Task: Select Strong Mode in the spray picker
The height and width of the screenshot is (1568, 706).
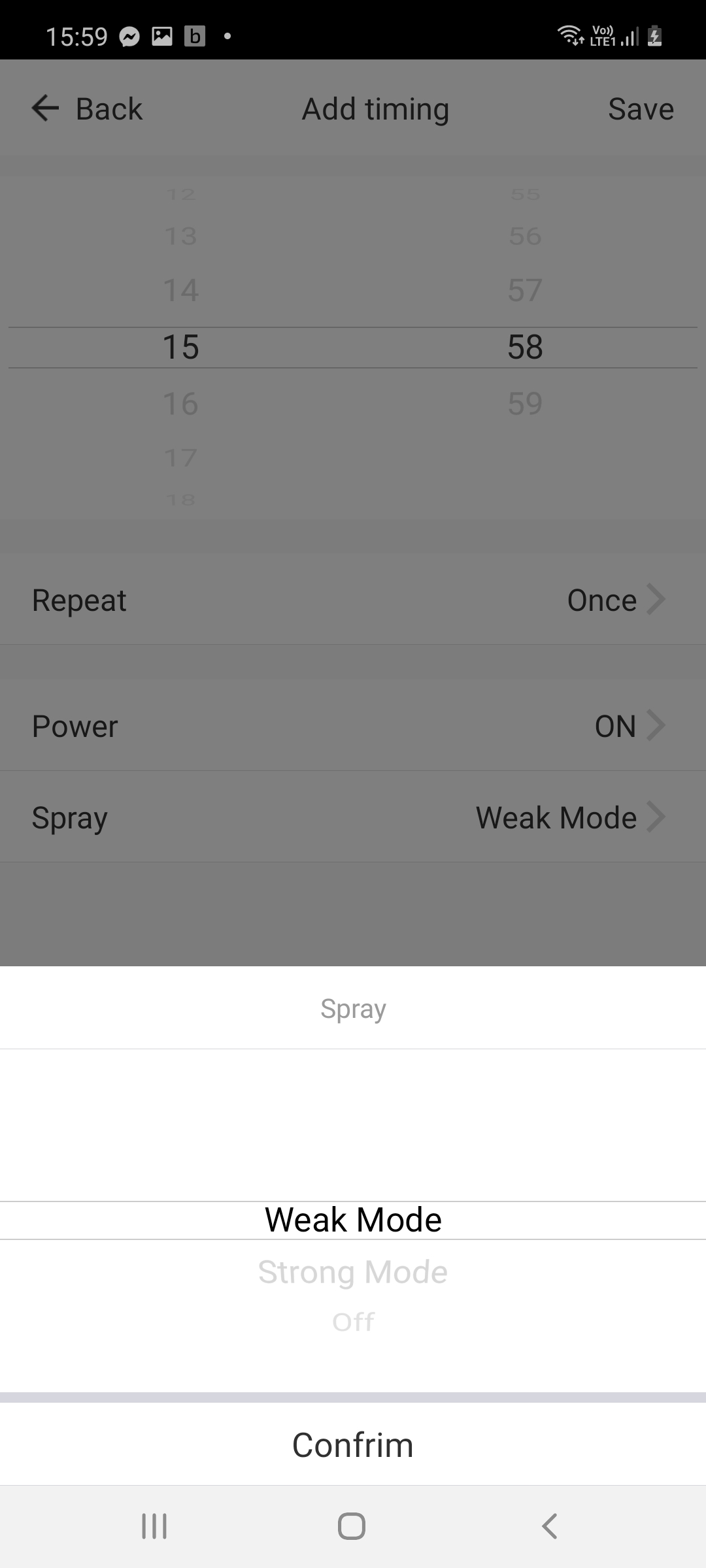Action: [x=353, y=1272]
